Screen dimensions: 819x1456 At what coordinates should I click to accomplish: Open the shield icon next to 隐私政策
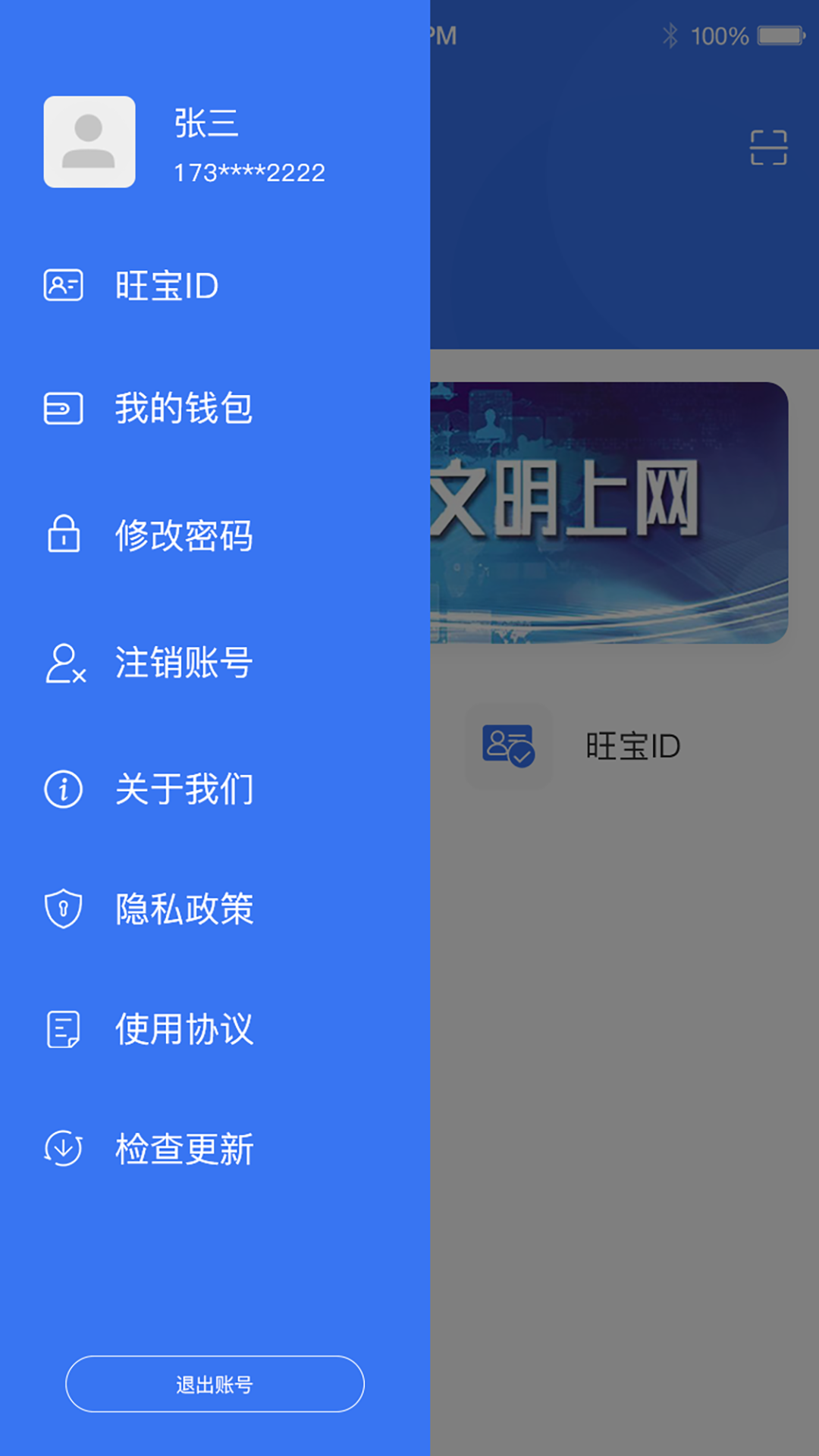64,909
